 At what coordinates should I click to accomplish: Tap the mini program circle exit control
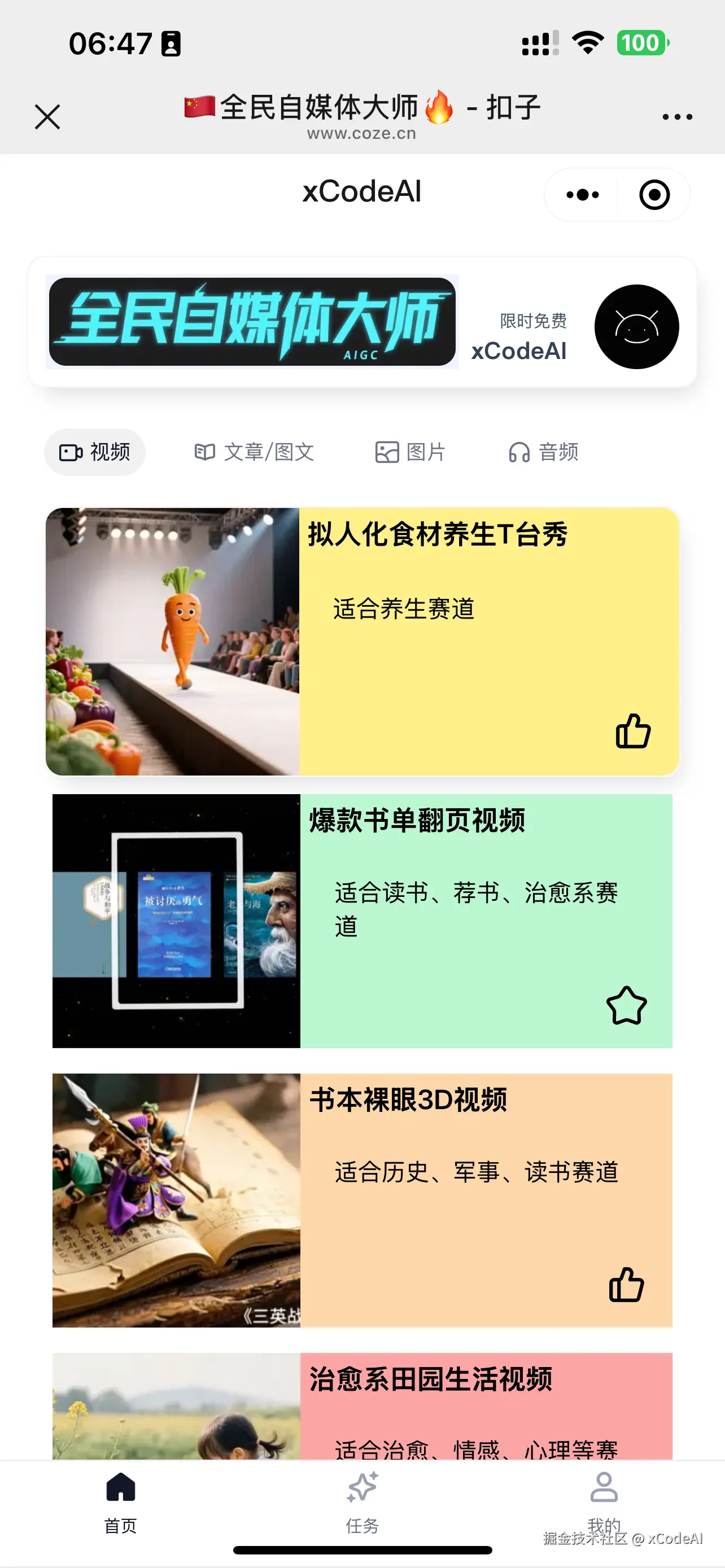[x=653, y=195]
